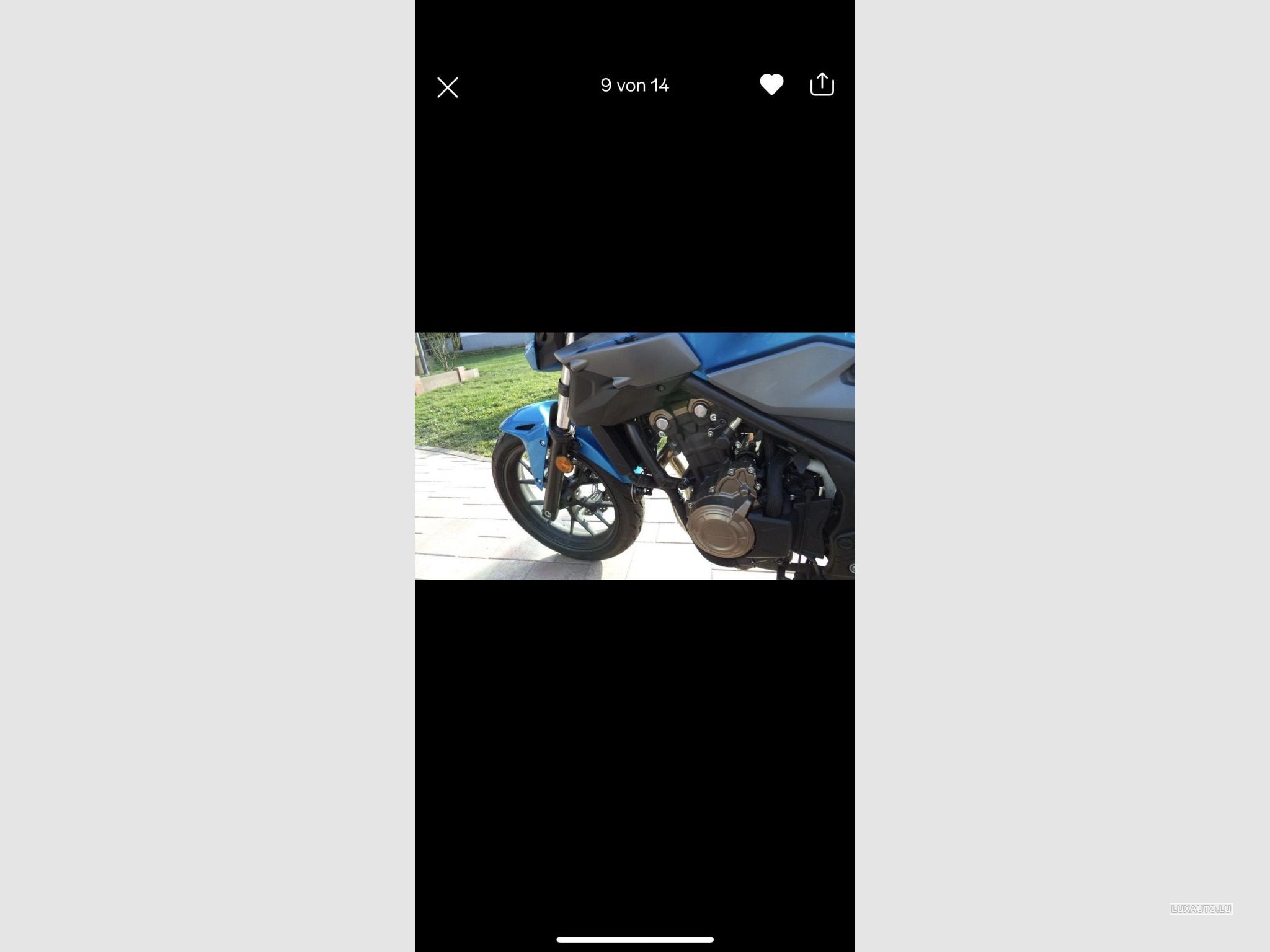
Task: Tap the heart favorite icon
Action: click(x=771, y=84)
